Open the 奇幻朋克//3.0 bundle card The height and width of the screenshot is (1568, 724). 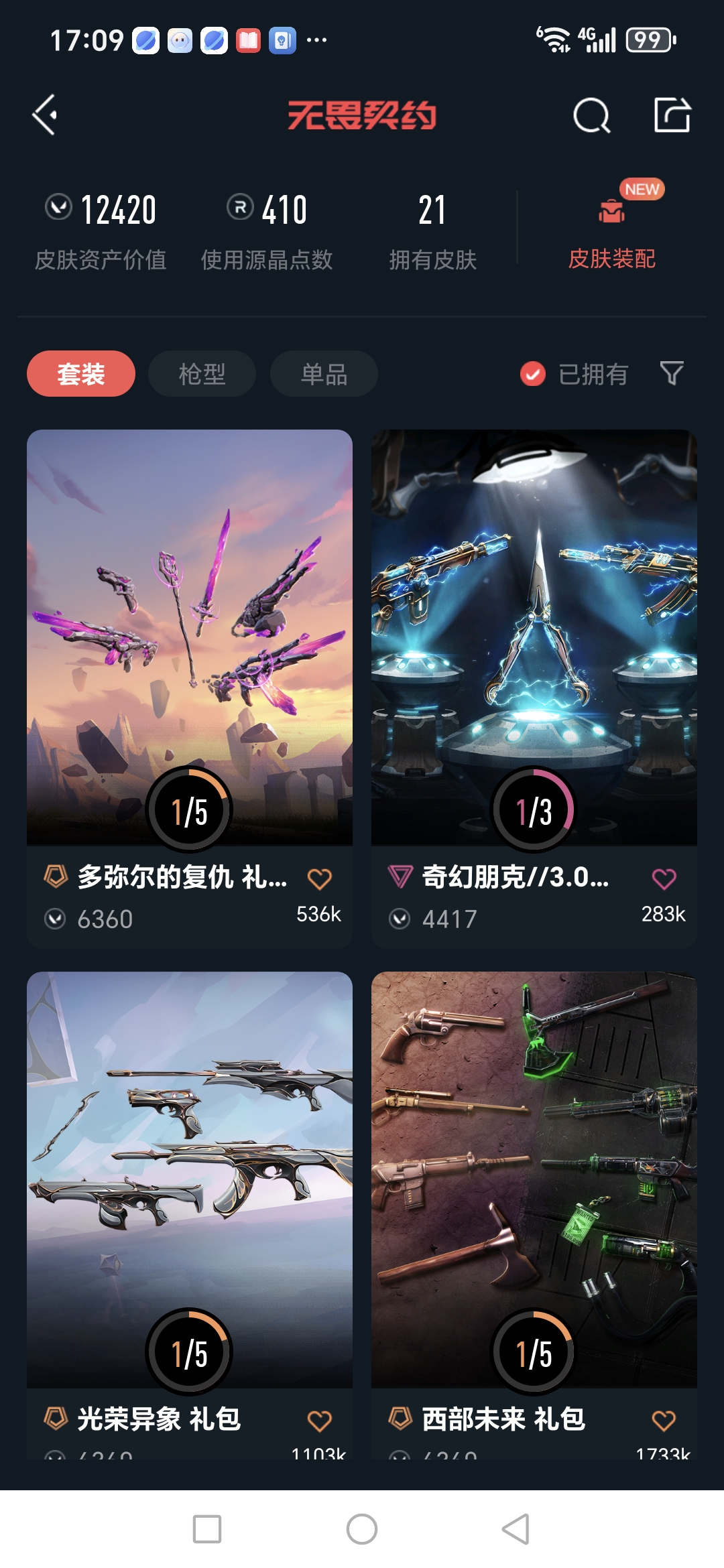coord(534,637)
